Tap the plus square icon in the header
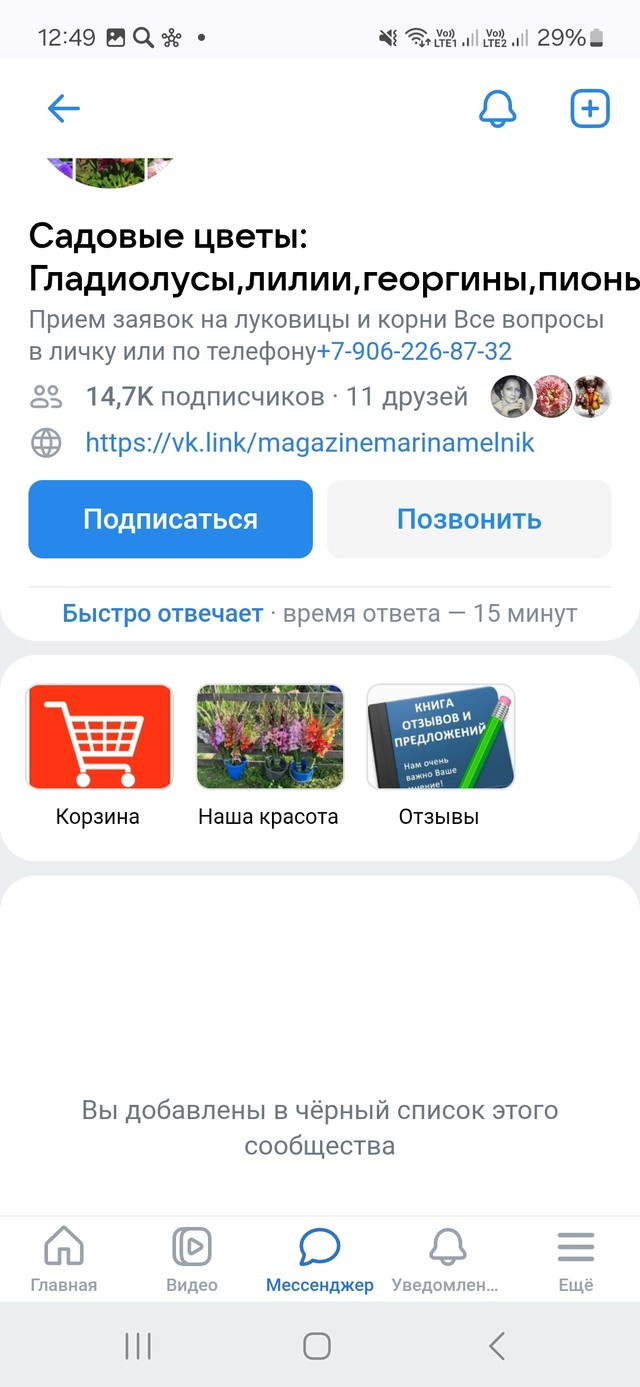 (x=590, y=108)
